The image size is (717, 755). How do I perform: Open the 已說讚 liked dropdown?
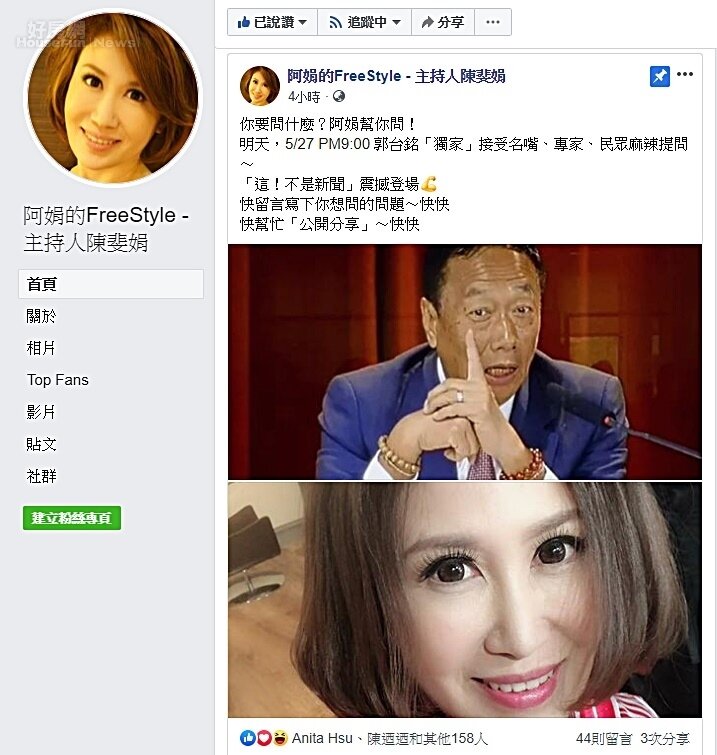tap(272, 22)
